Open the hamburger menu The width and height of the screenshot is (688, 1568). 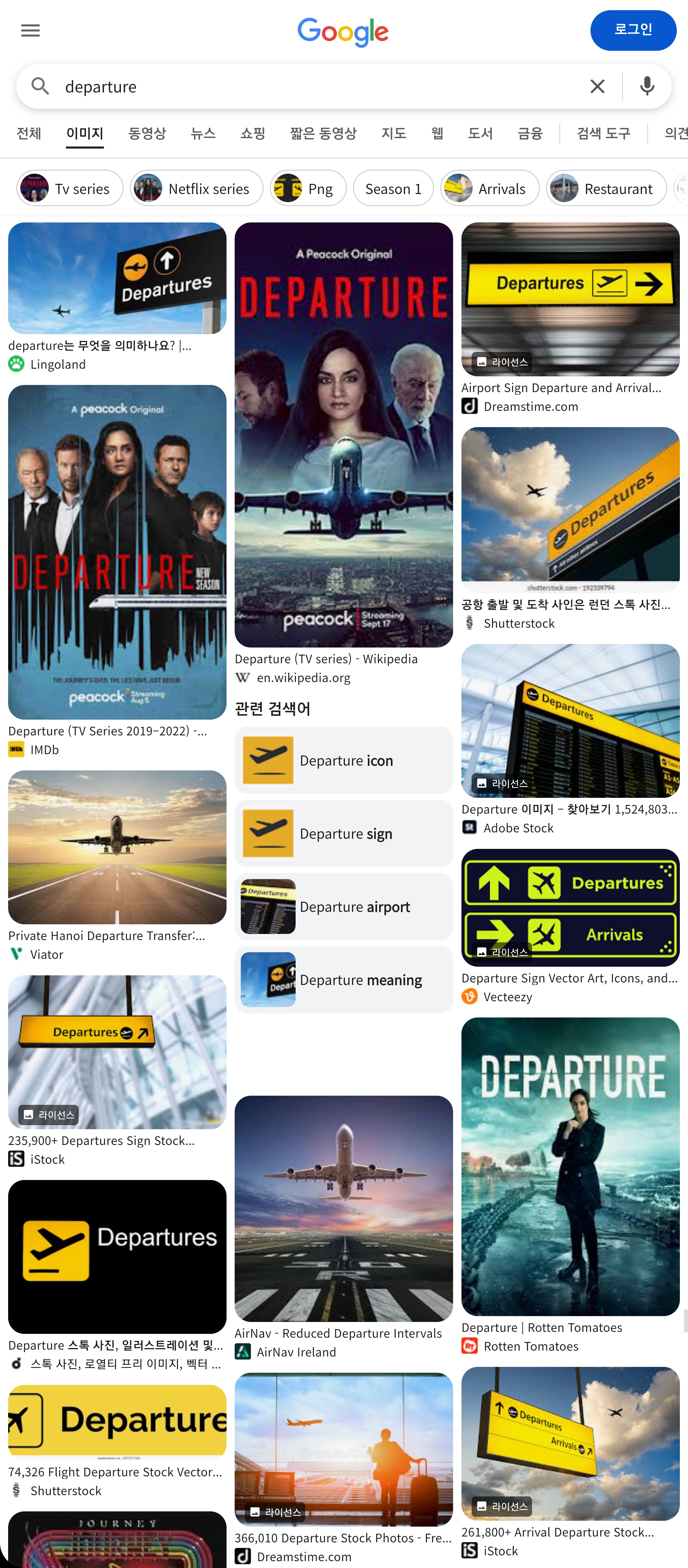click(30, 30)
